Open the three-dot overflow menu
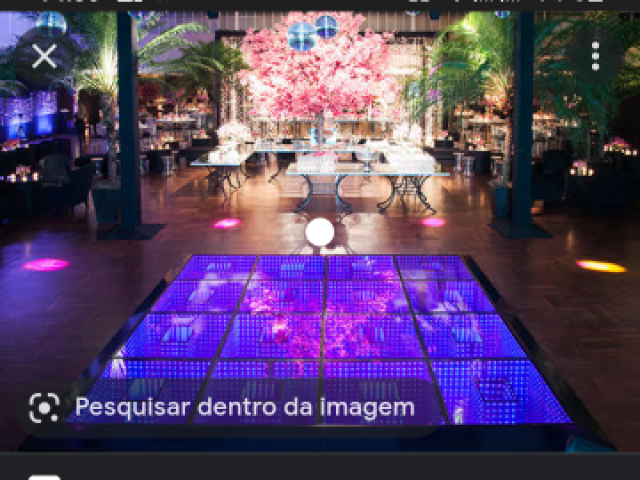The image size is (640, 480). [x=595, y=56]
